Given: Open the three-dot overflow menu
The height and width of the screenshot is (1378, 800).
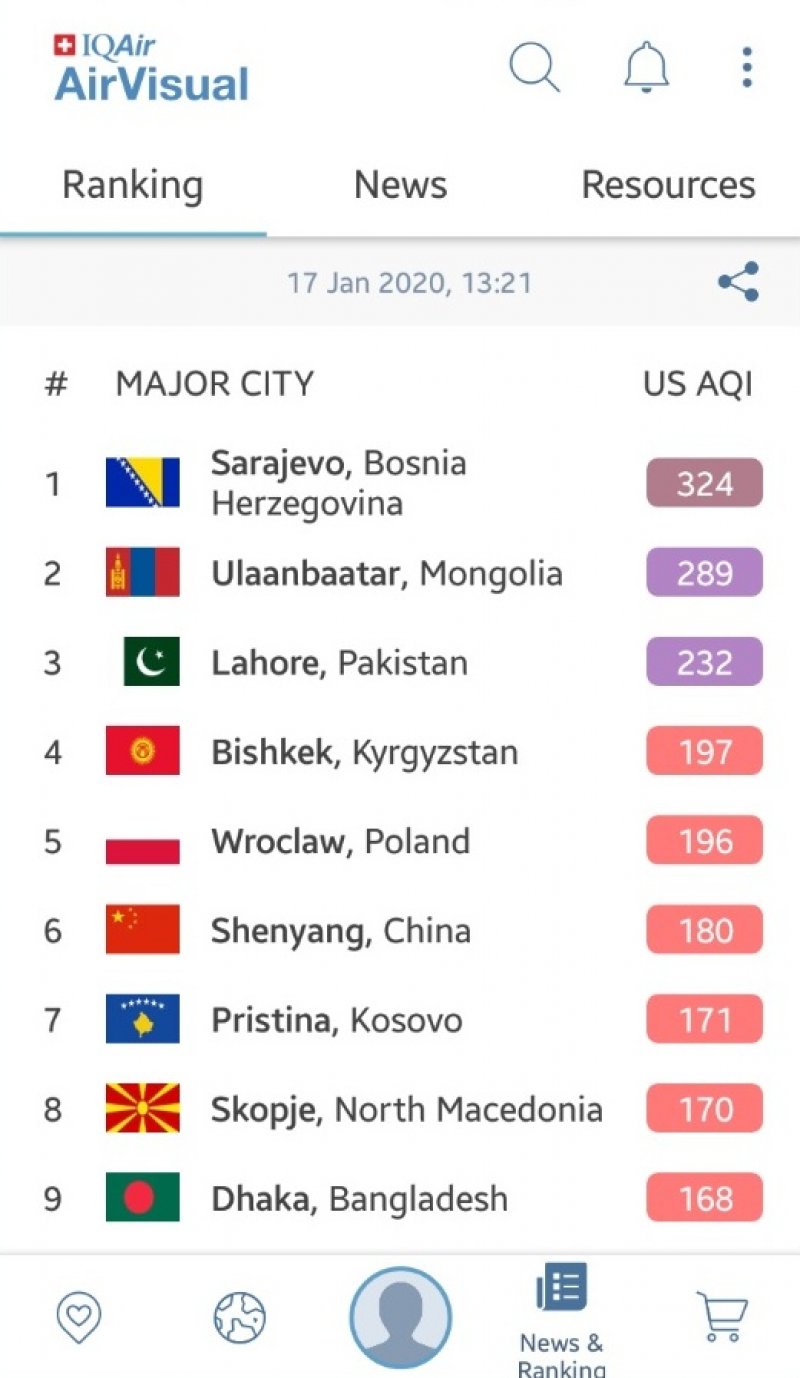Looking at the screenshot, I should click(x=746, y=68).
